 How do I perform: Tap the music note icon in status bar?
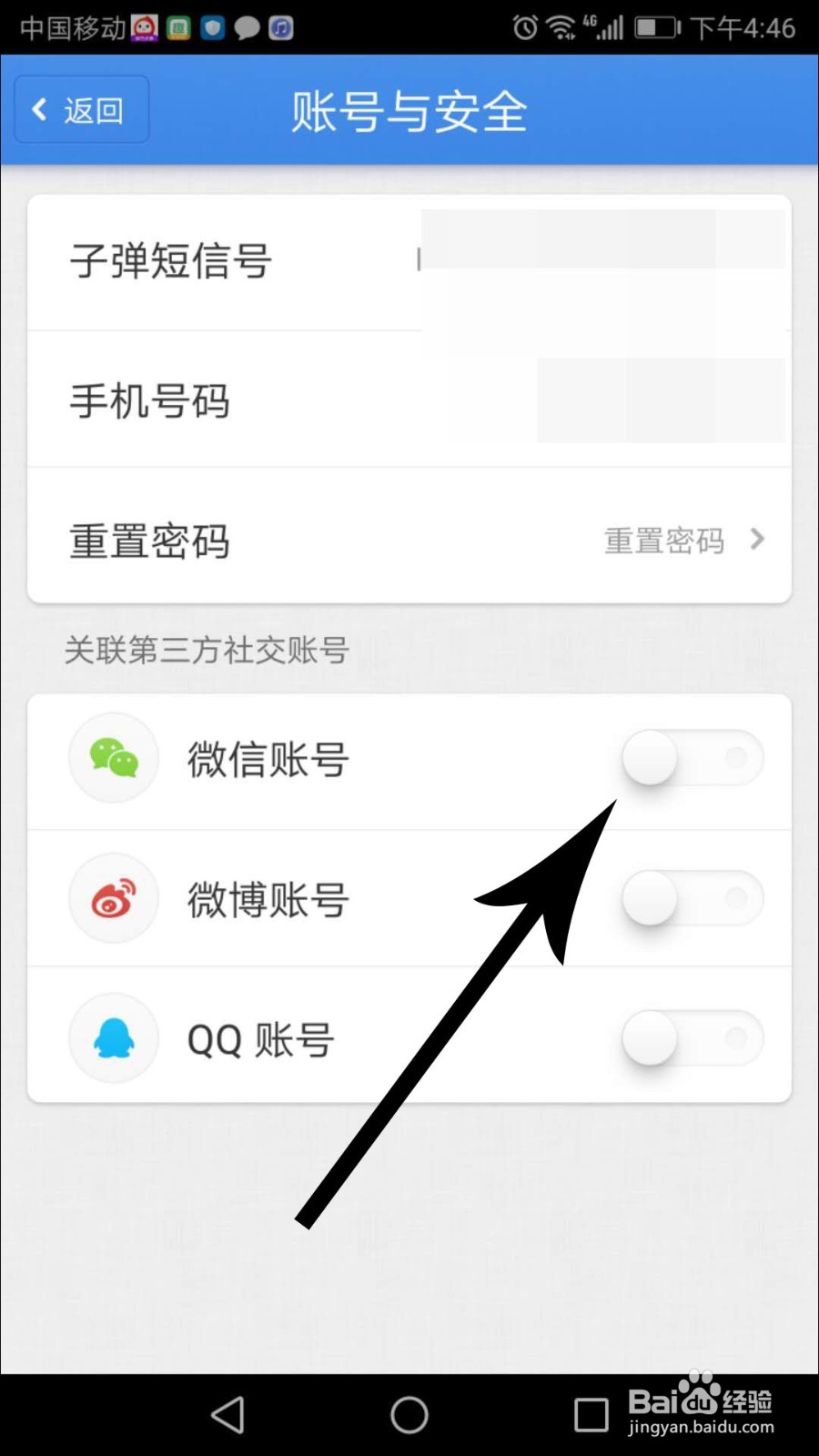coord(280,27)
